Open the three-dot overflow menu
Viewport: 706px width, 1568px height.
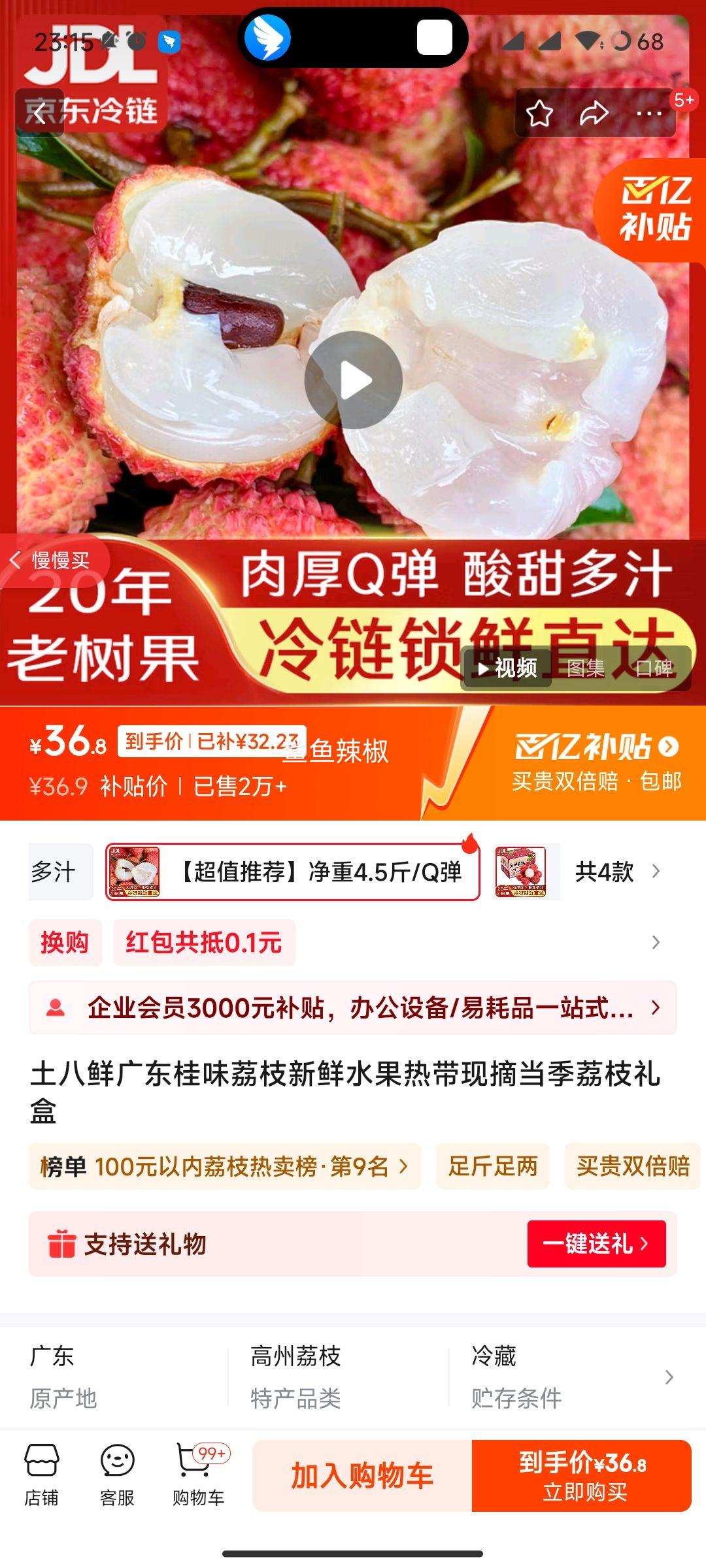(x=648, y=114)
